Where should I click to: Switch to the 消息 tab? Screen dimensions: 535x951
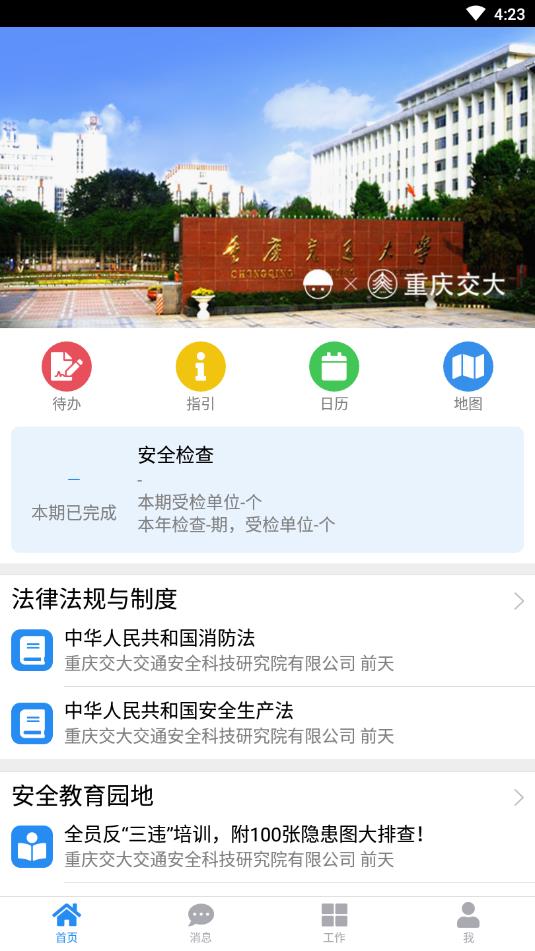click(x=201, y=922)
